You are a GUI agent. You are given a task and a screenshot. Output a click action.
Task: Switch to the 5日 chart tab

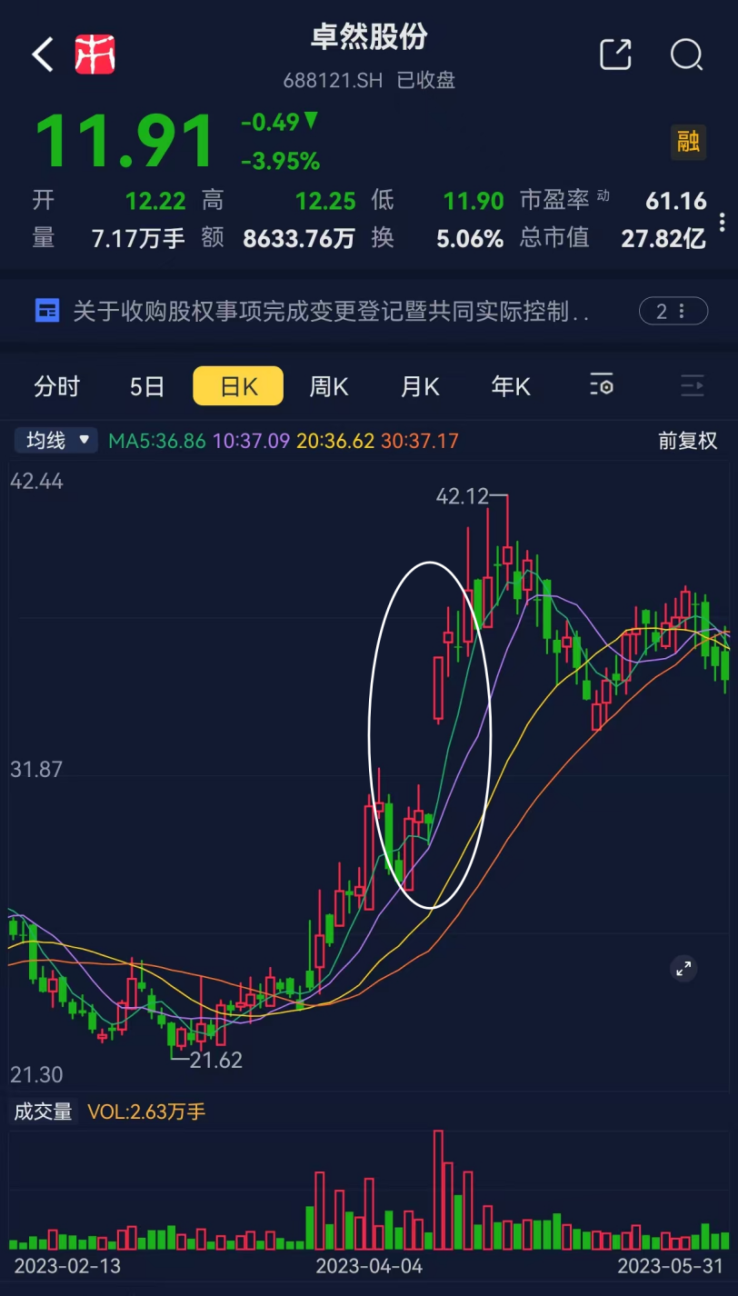(147, 386)
